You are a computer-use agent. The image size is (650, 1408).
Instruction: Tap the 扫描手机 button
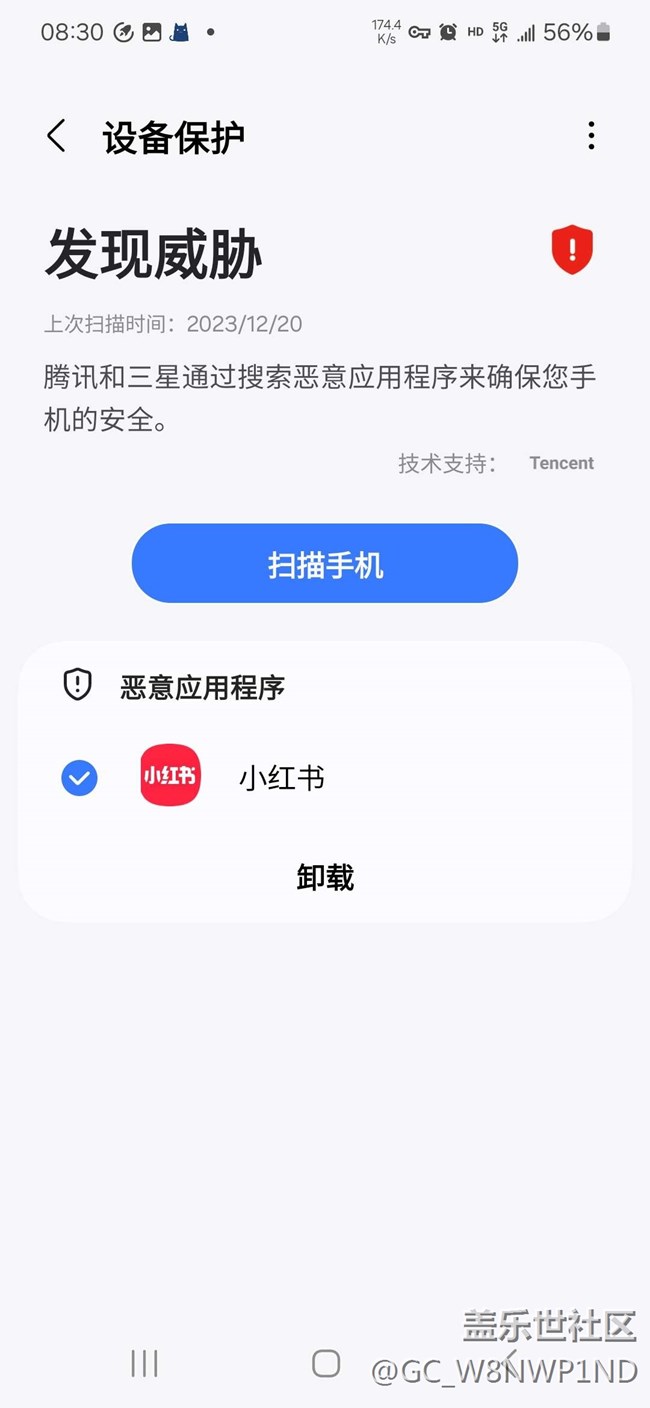[x=325, y=564]
